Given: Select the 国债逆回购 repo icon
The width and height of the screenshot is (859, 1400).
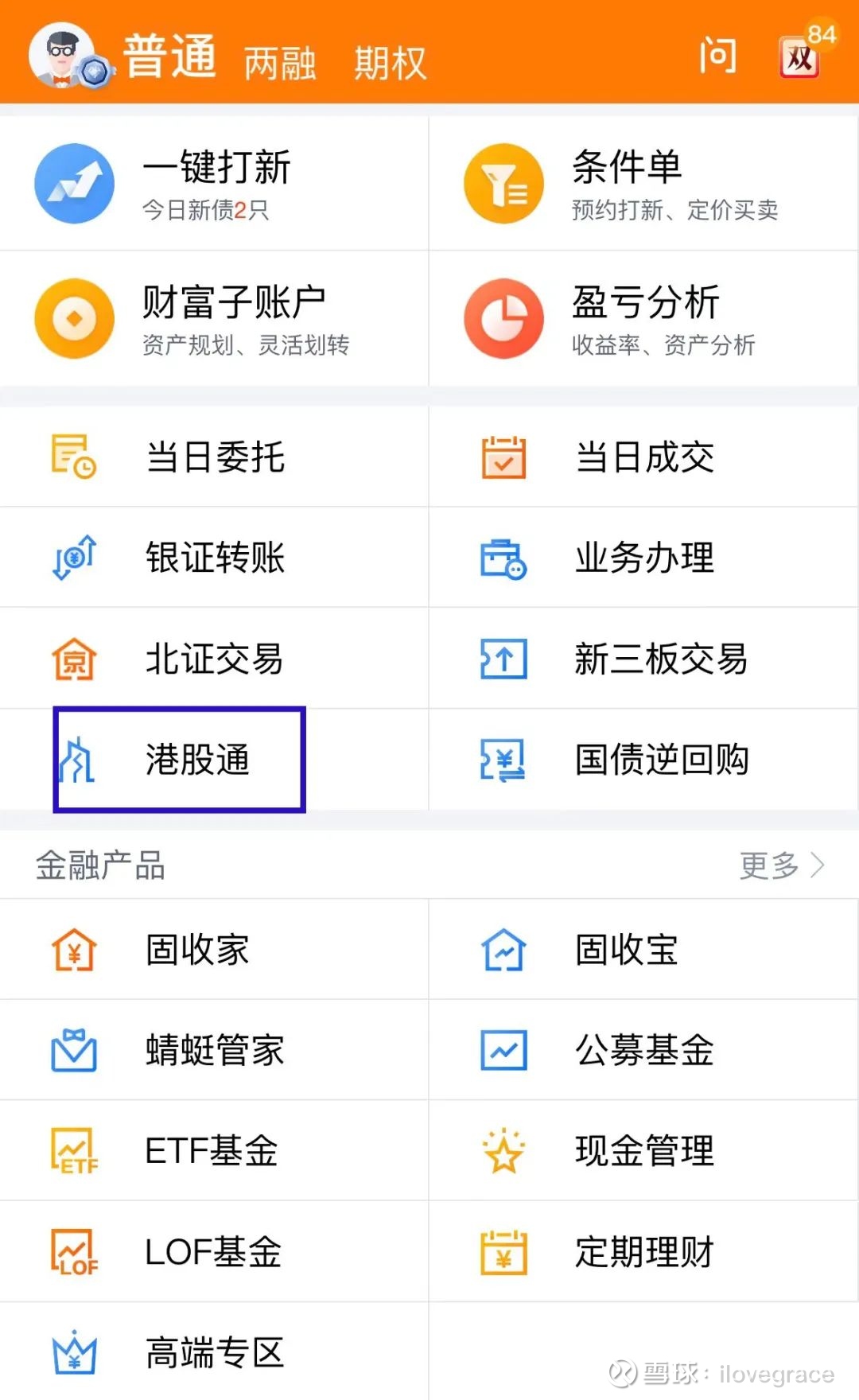Looking at the screenshot, I should (503, 760).
